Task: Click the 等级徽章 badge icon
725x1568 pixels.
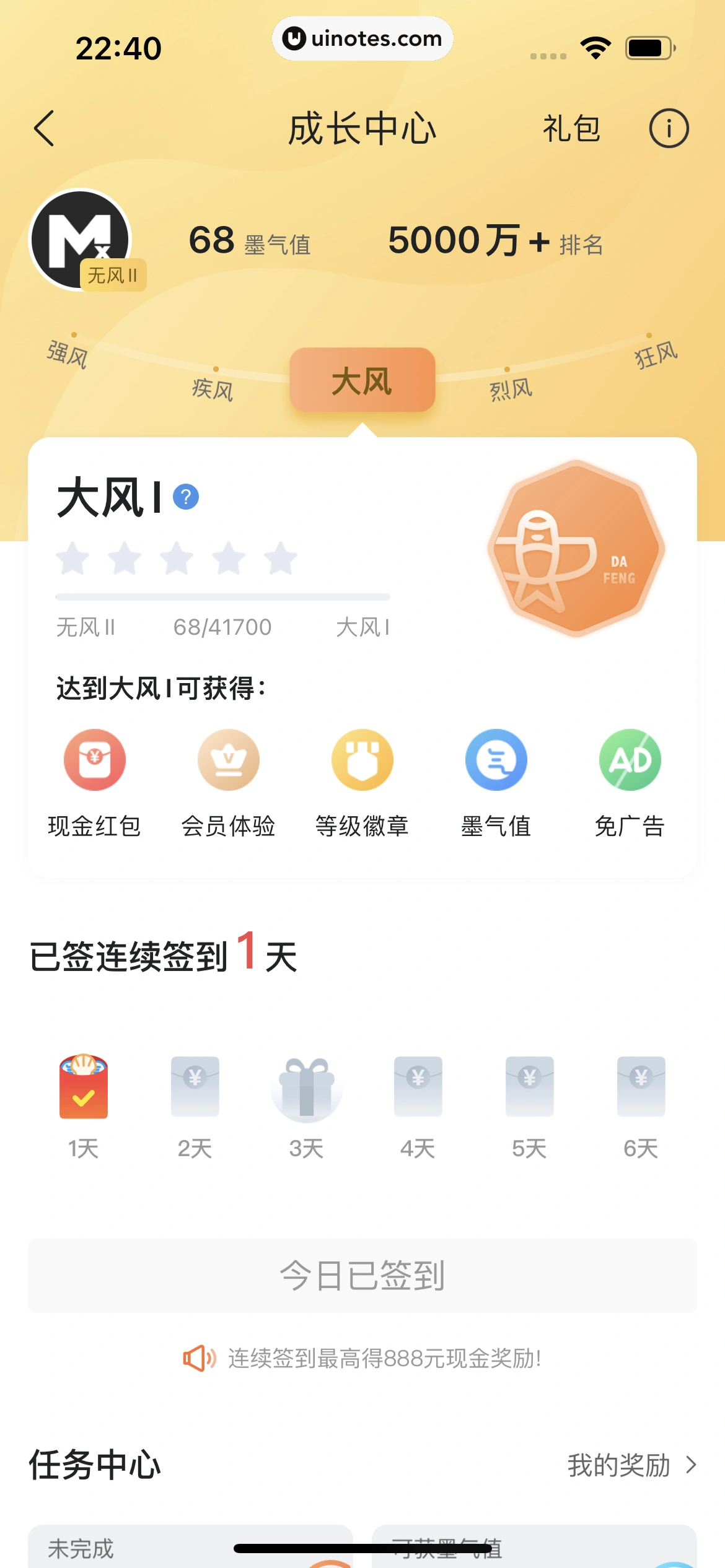Action: 362,760
